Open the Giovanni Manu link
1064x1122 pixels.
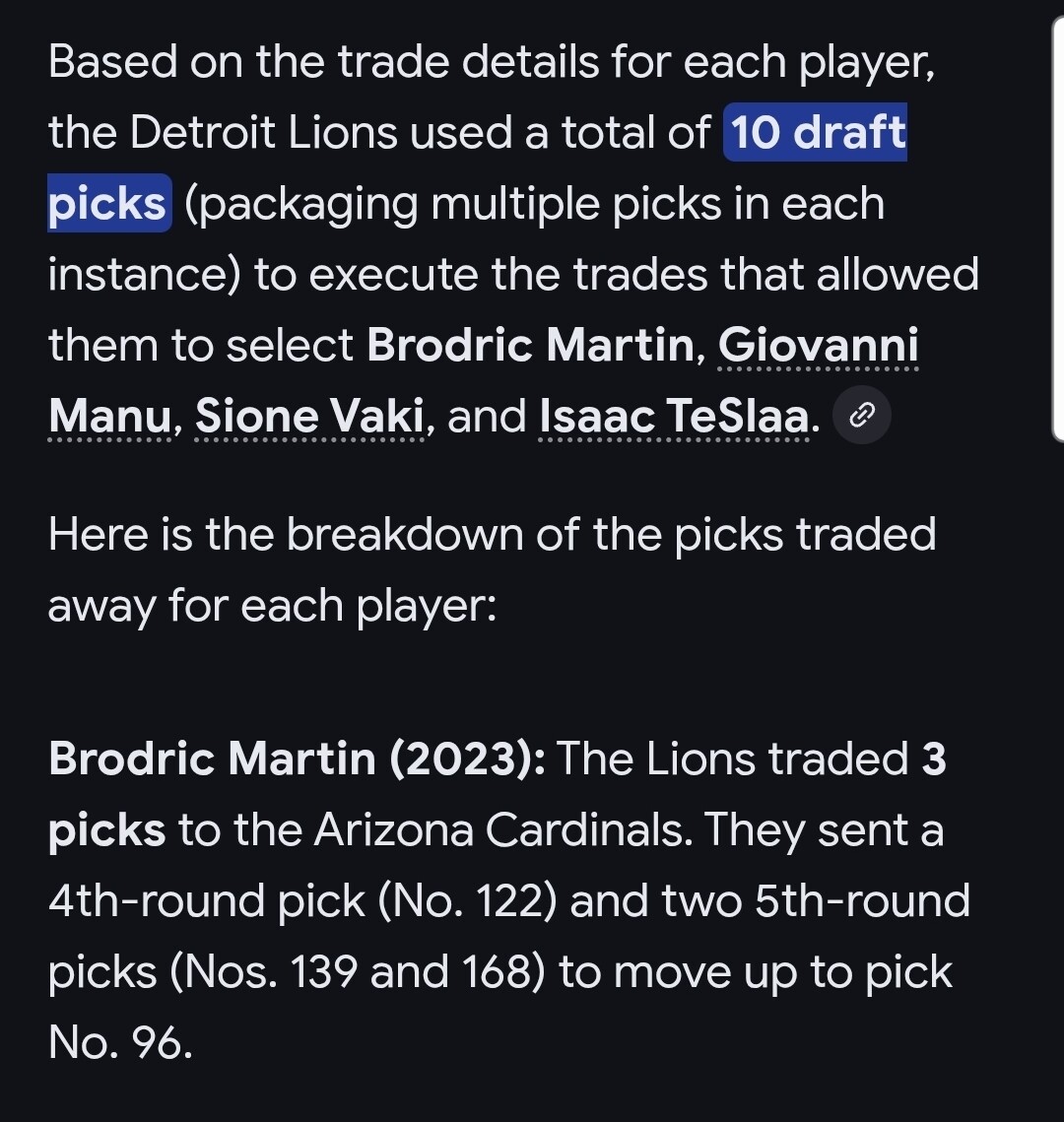click(818, 346)
